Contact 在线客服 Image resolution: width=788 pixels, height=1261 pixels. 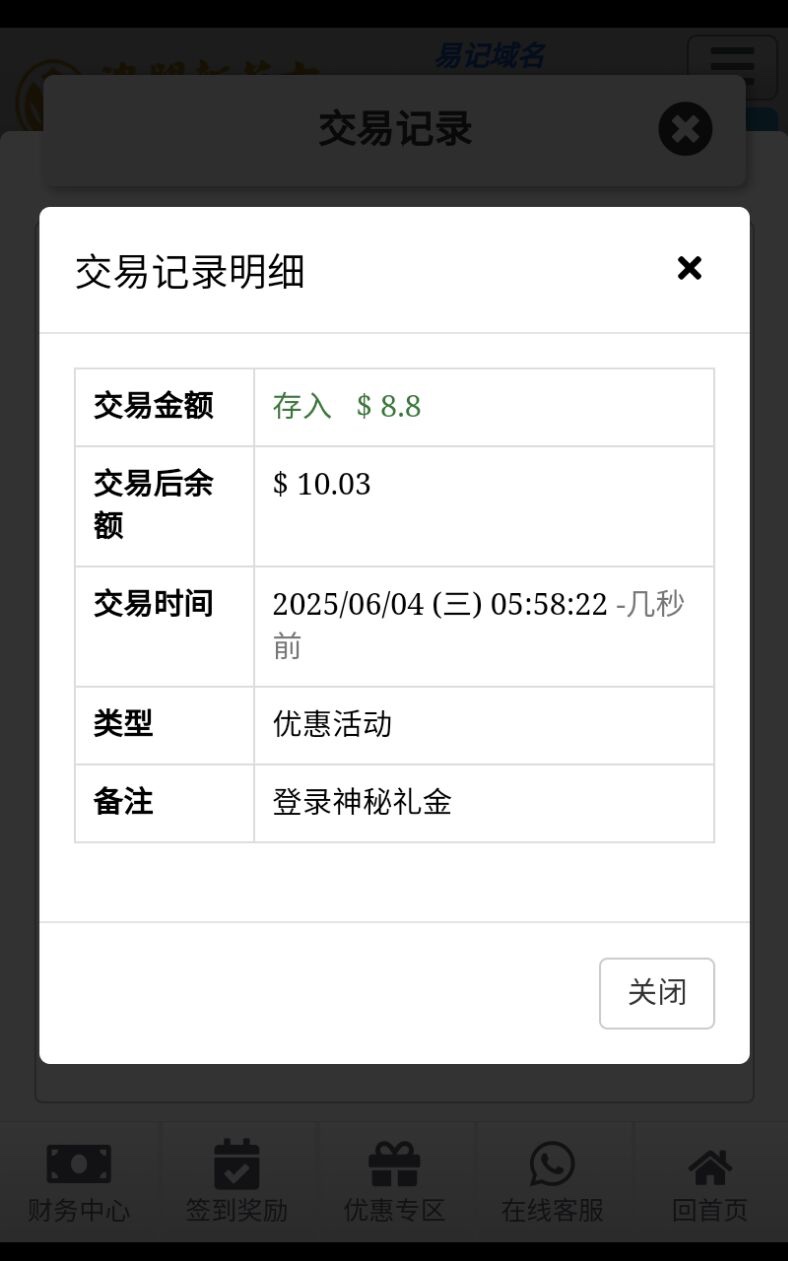[x=552, y=1182]
